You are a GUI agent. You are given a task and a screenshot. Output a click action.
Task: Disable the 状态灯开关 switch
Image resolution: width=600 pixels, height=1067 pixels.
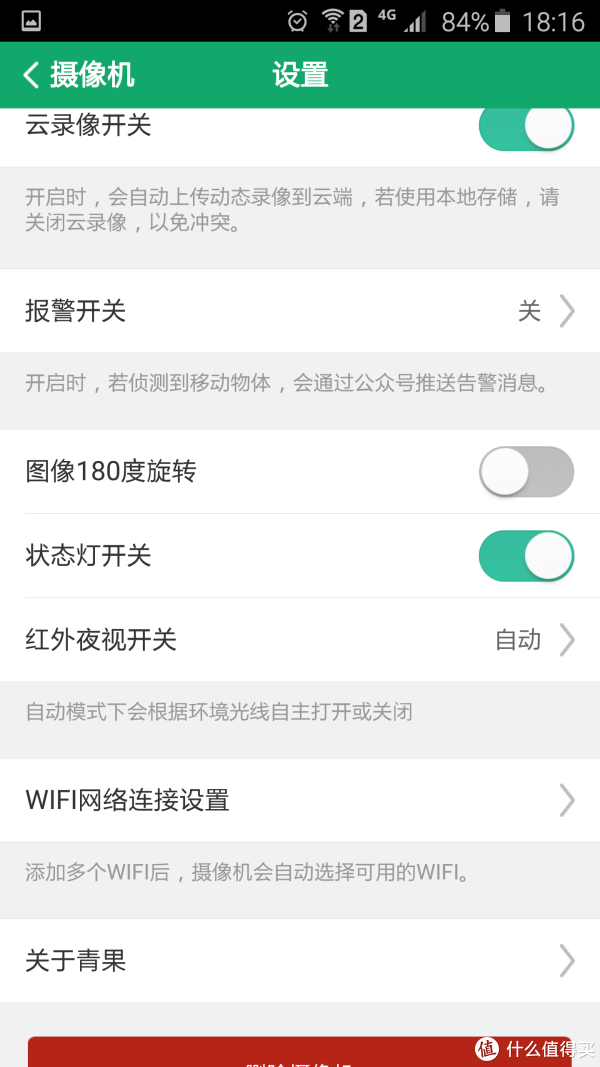[x=527, y=556]
